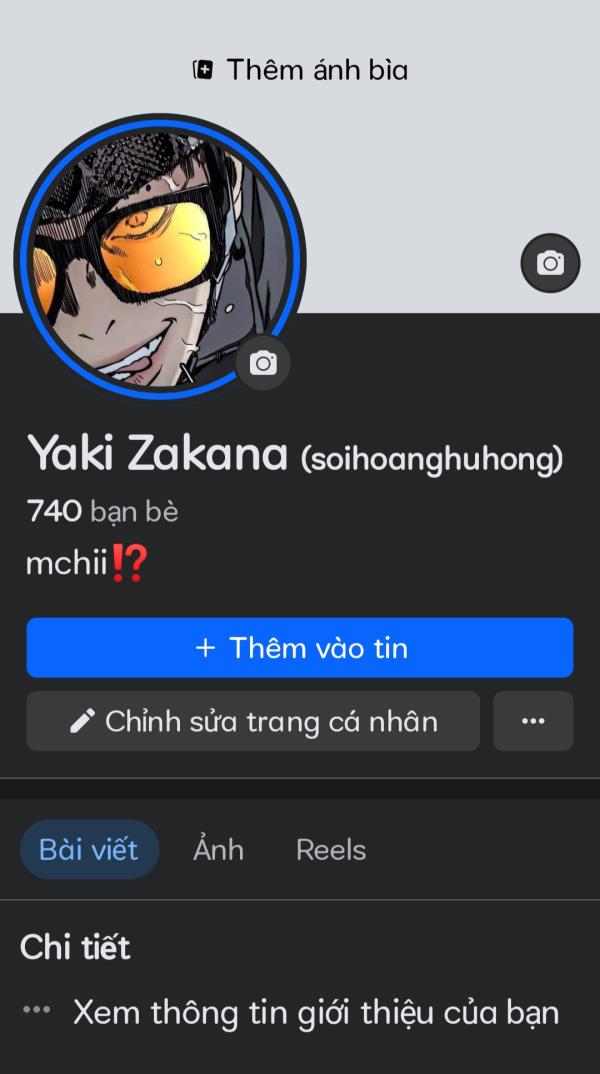Image resolution: width=600 pixels, height=1074 pixels.
Task: Tap the camera icon on profile picture
Action: pos(263,363)
